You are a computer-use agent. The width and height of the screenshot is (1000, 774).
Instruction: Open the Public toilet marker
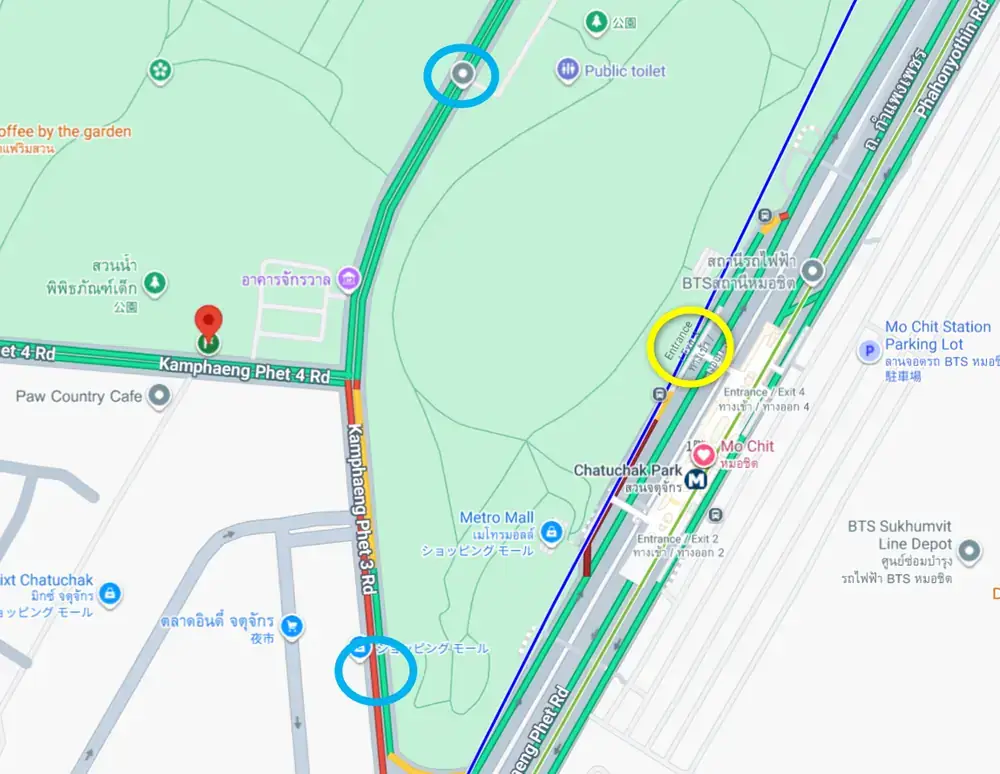[x=568, y=70]
